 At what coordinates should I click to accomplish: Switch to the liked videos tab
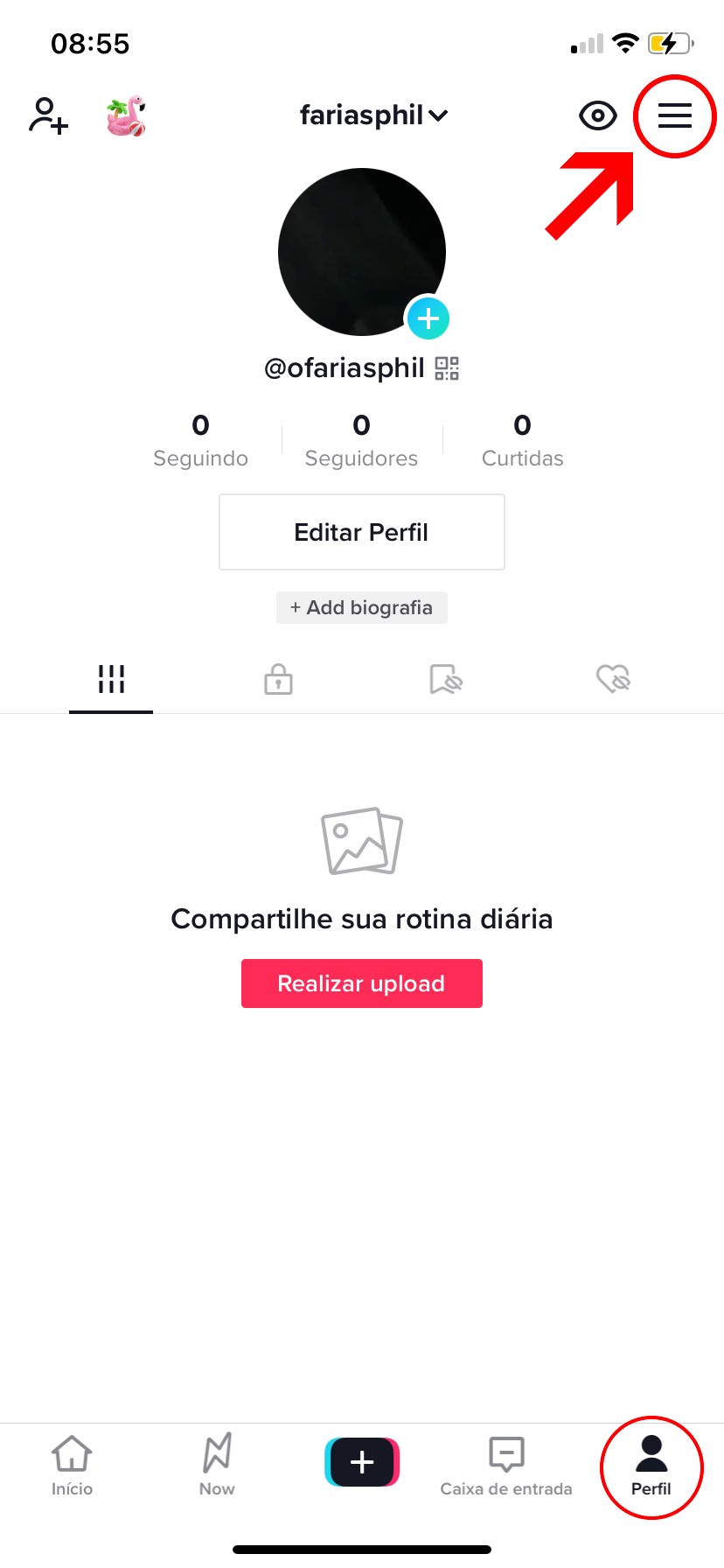613,679
